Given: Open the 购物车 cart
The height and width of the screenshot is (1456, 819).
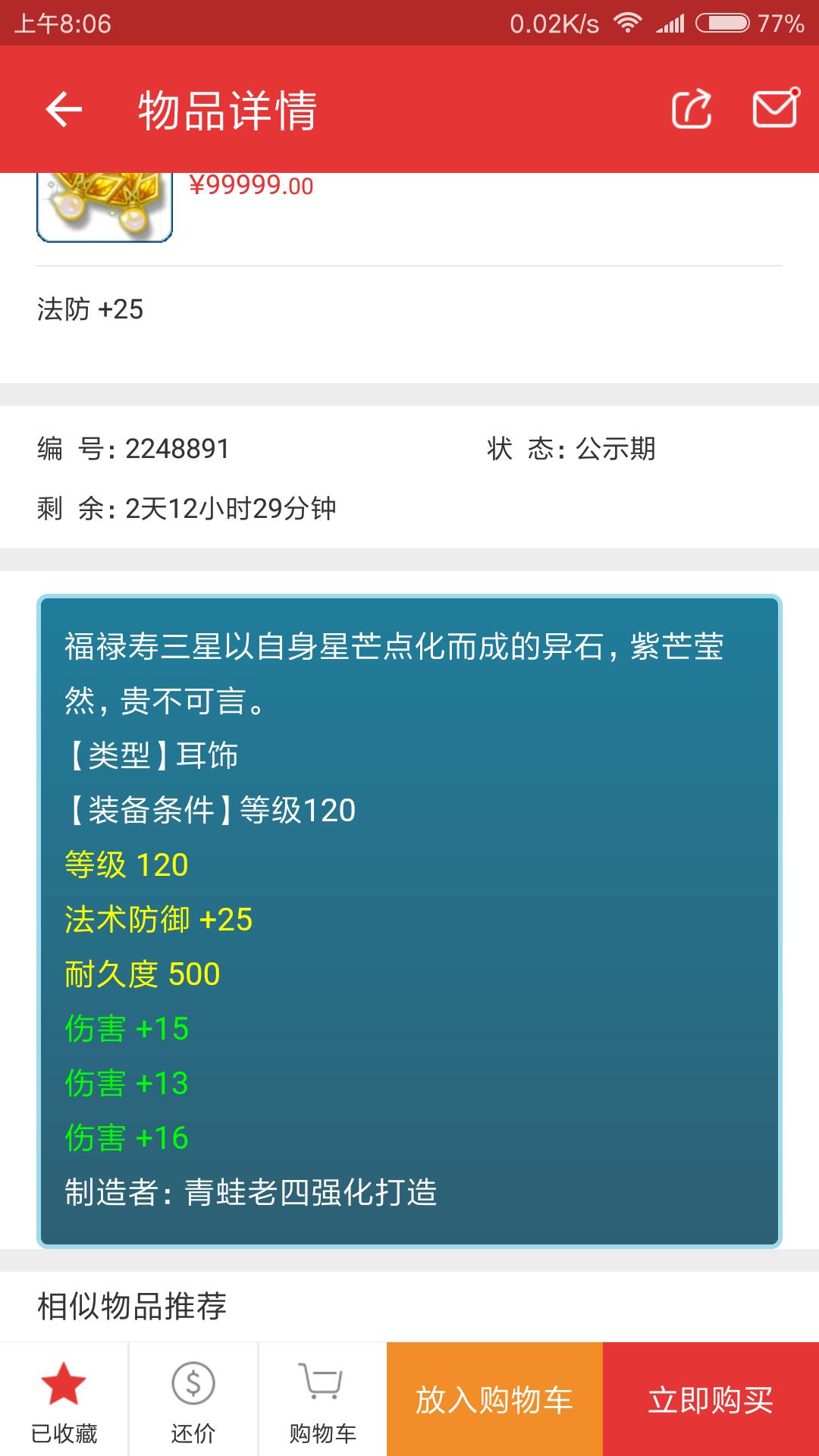Looking at the screenshot, I should point(322,1399).
